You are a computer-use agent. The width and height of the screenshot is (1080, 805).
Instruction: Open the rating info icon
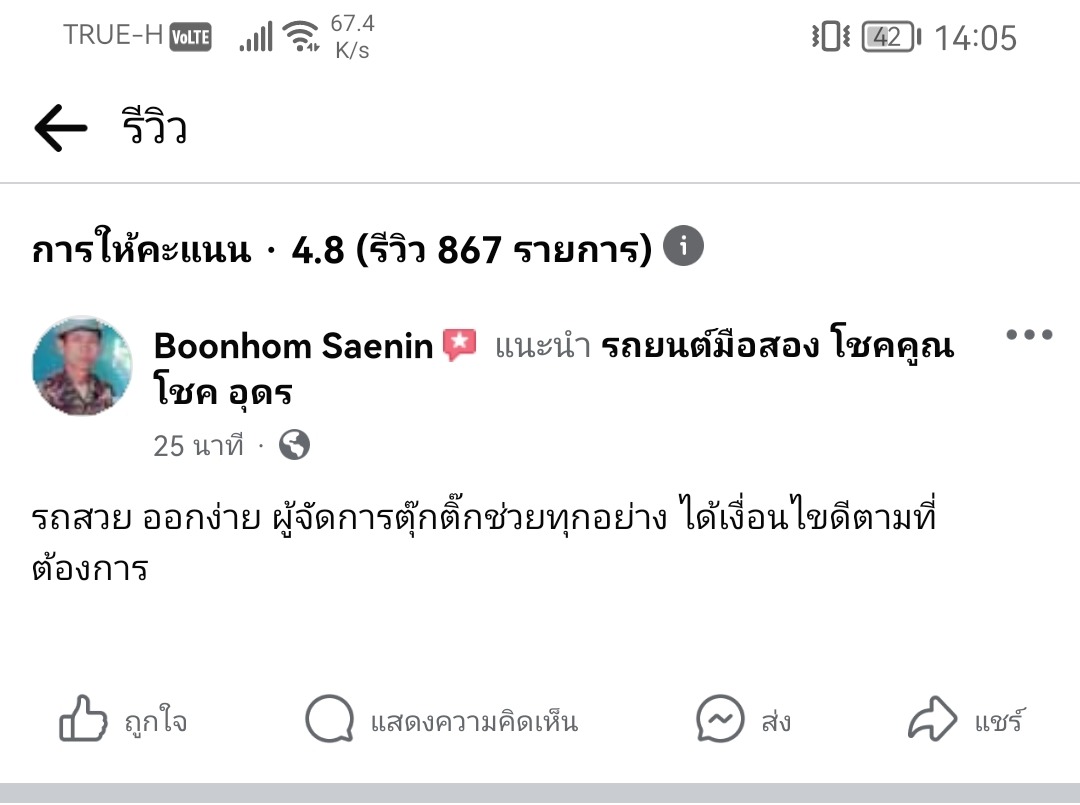click(684, 246)
